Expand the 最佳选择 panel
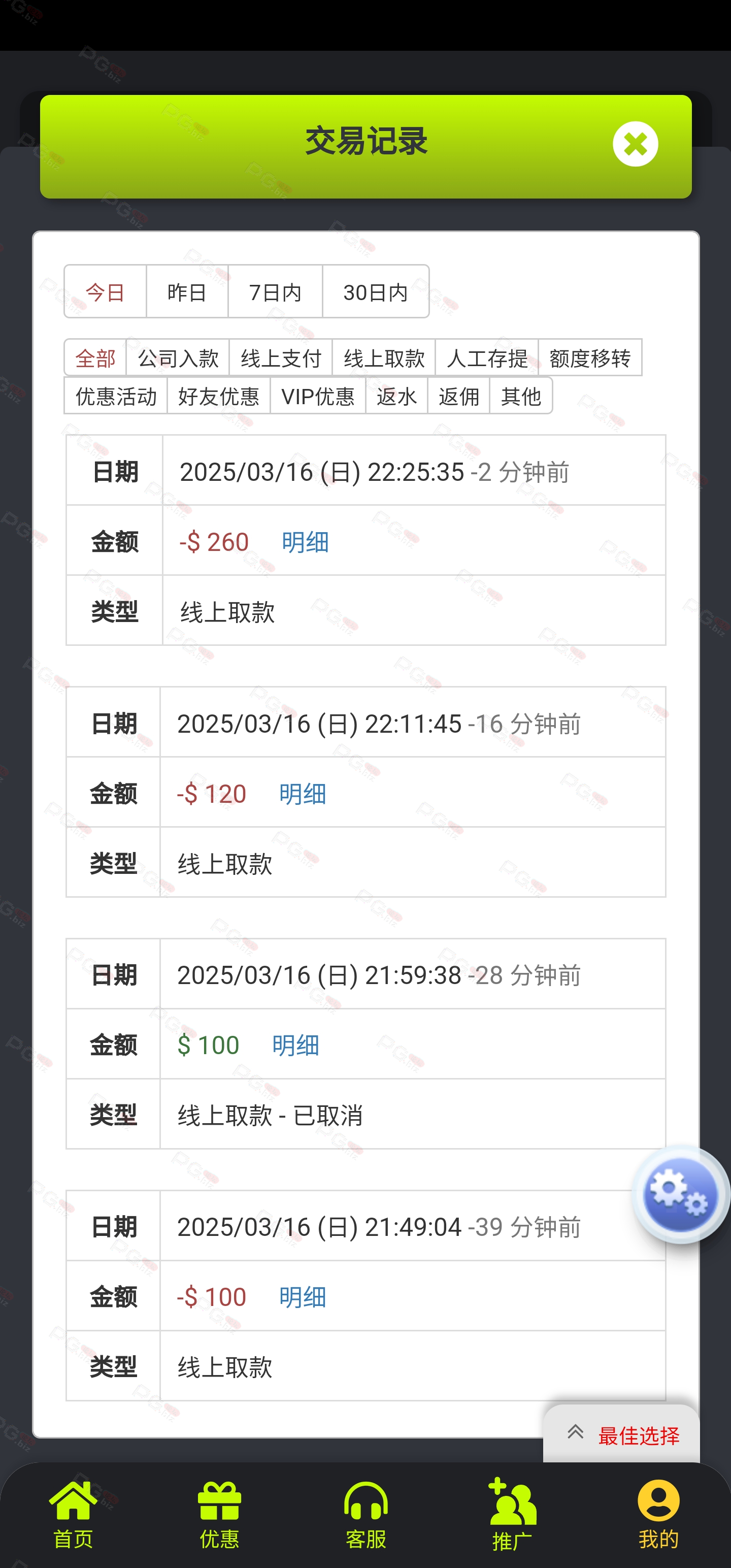731x1568 pixels. (x=622, y=1434)
